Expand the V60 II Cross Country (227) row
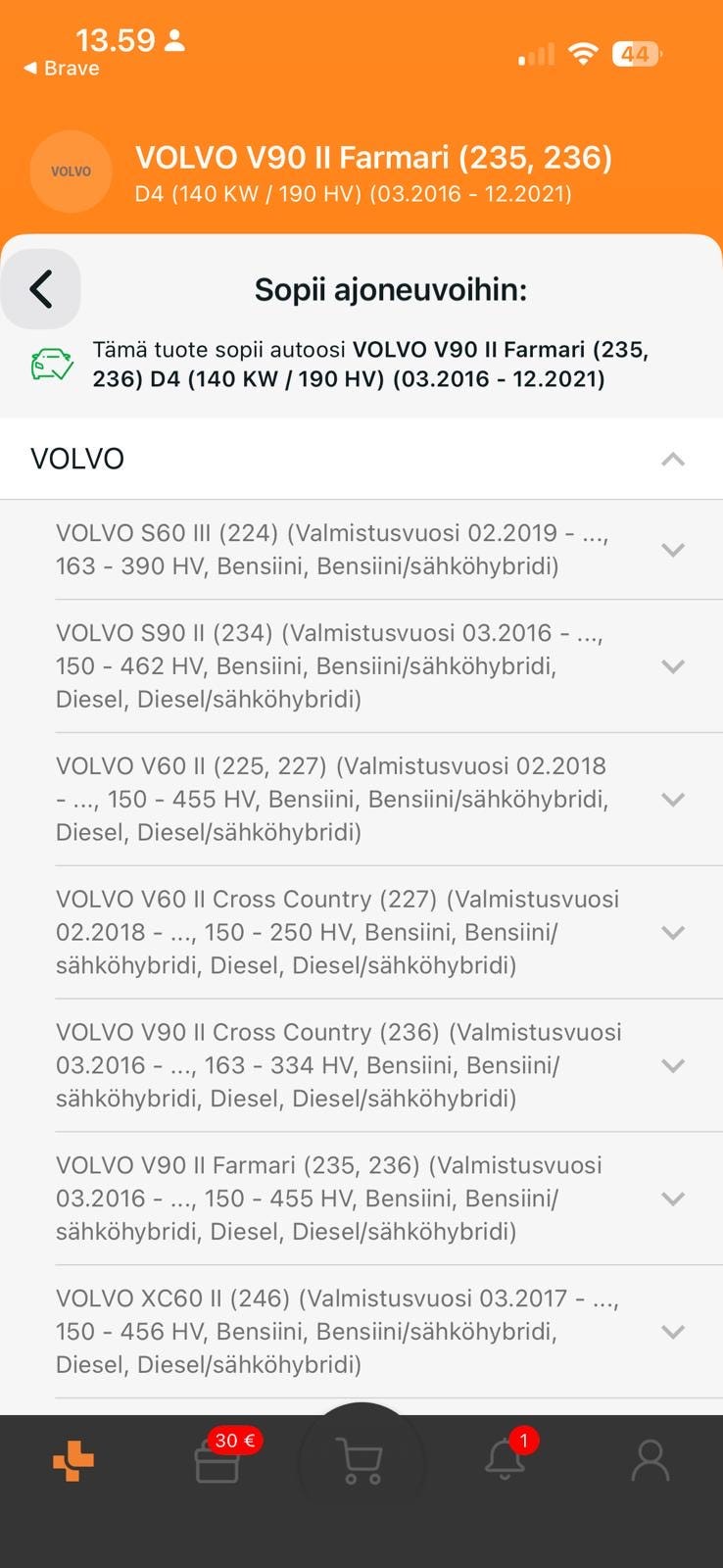Viewport: 723px width, 1568px height. pyautogui.click(x=672, y=932)
